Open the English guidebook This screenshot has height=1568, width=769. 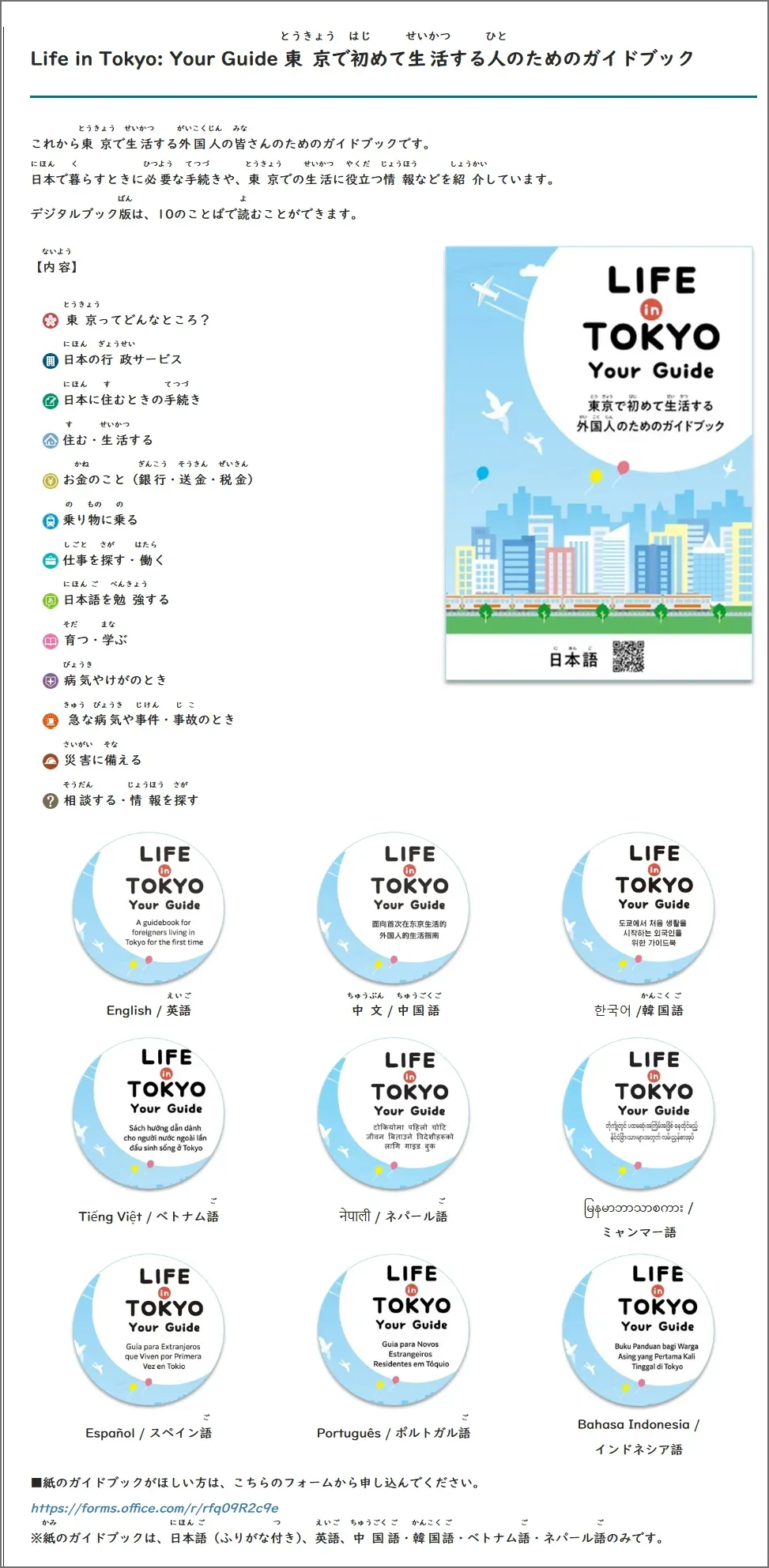149,908
